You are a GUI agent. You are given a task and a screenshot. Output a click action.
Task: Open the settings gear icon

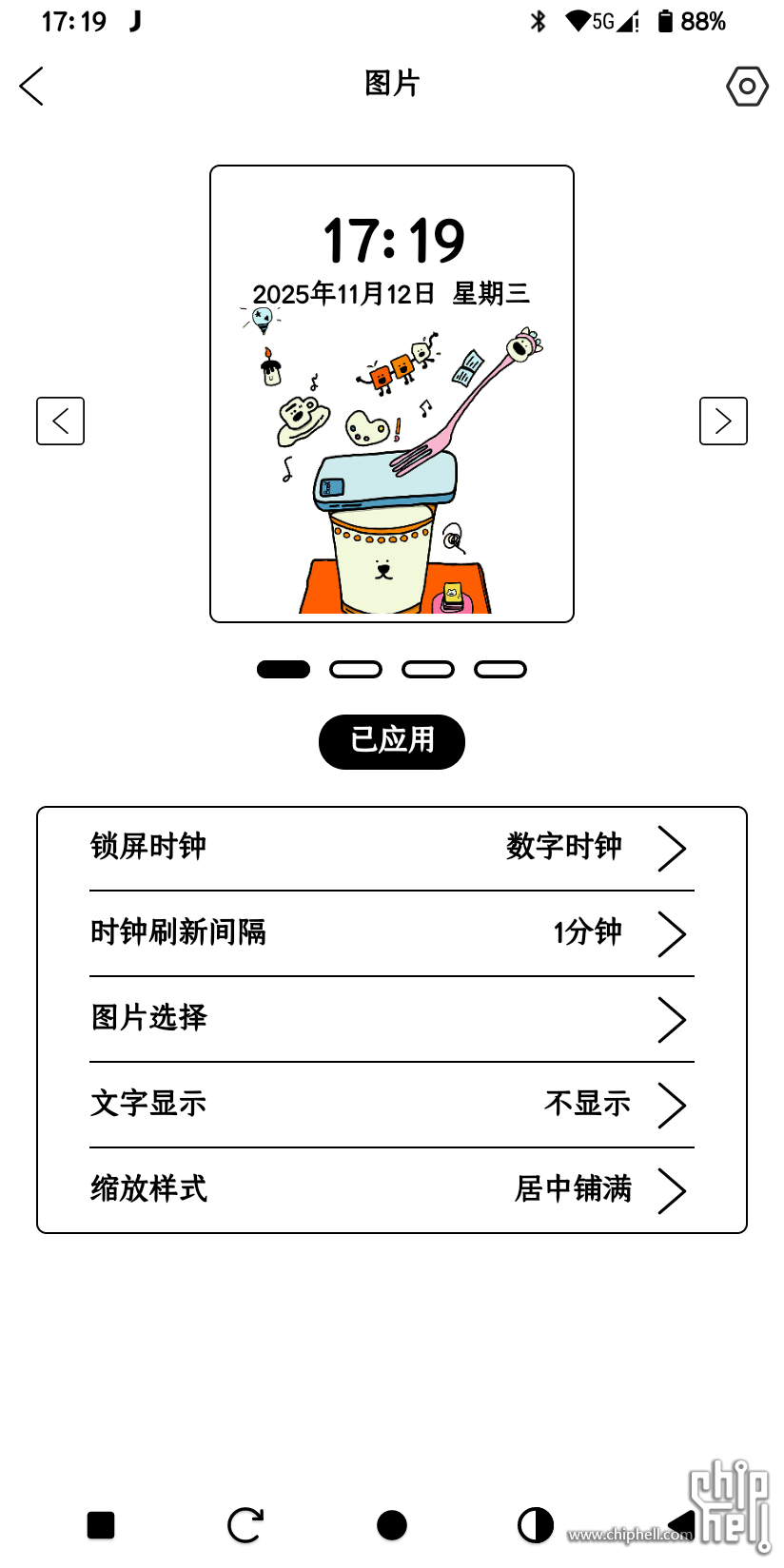coord(747,86)
